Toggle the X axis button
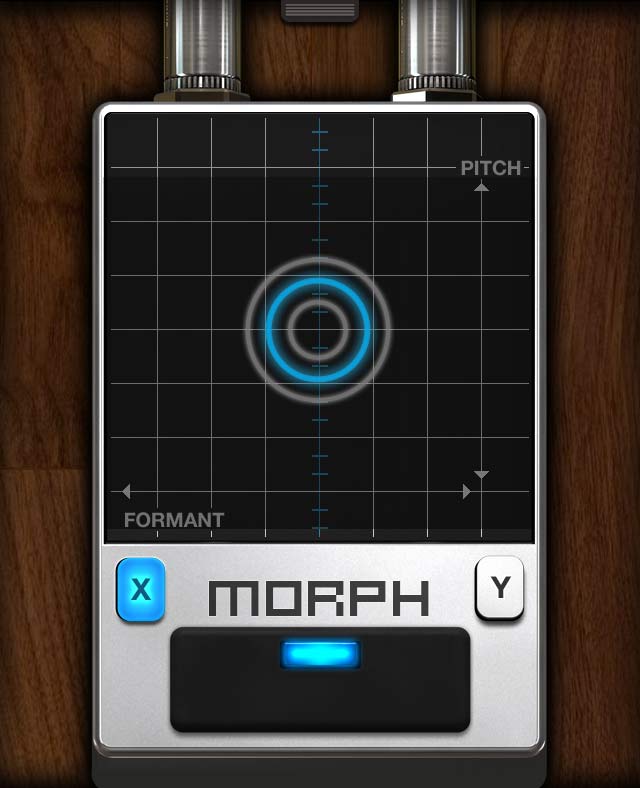The height and width of the screenshot is (788, 640). coord(141,589)
